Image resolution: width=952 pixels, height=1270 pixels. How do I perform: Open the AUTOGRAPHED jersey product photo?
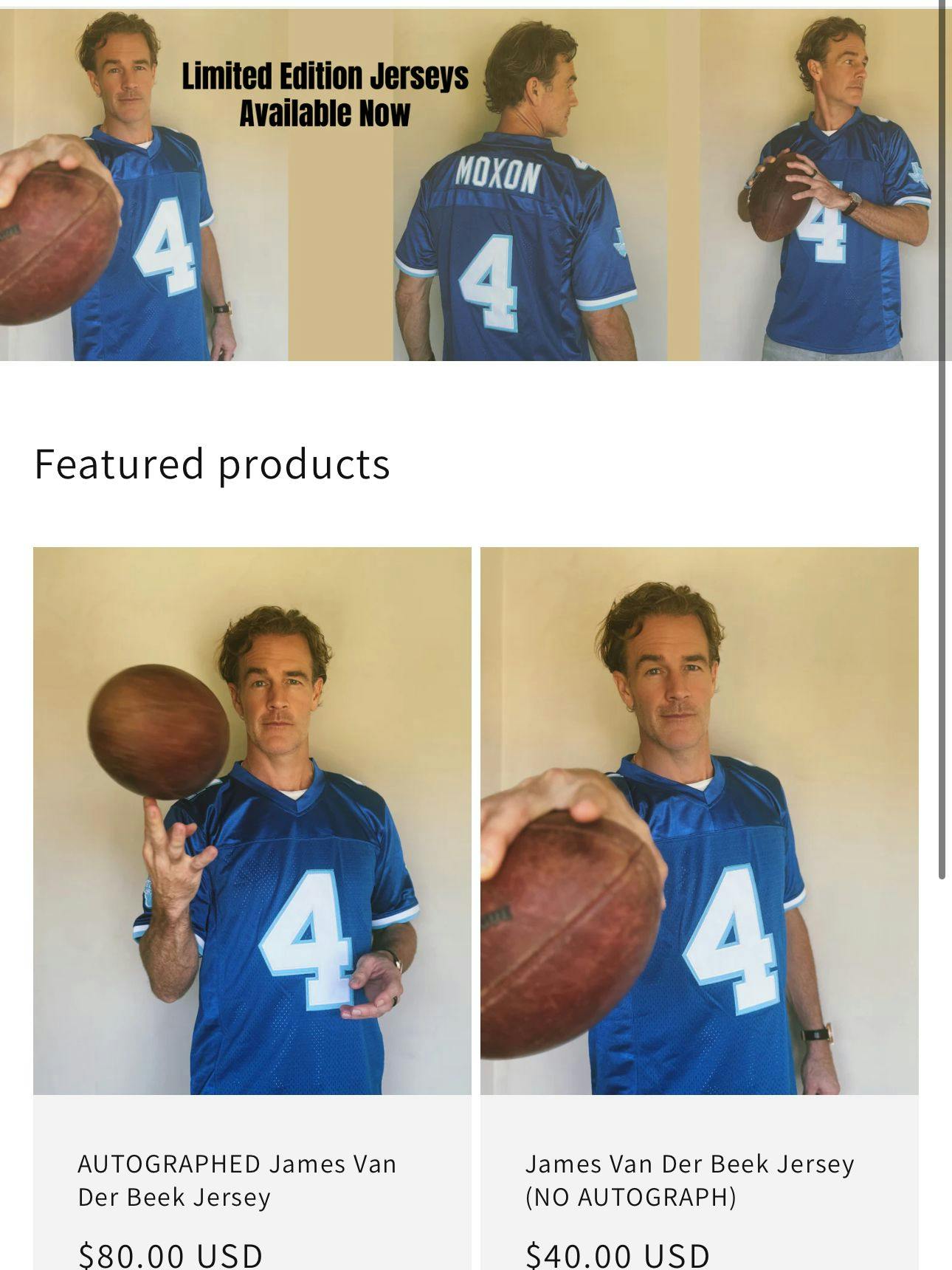(x=252, y=820)
